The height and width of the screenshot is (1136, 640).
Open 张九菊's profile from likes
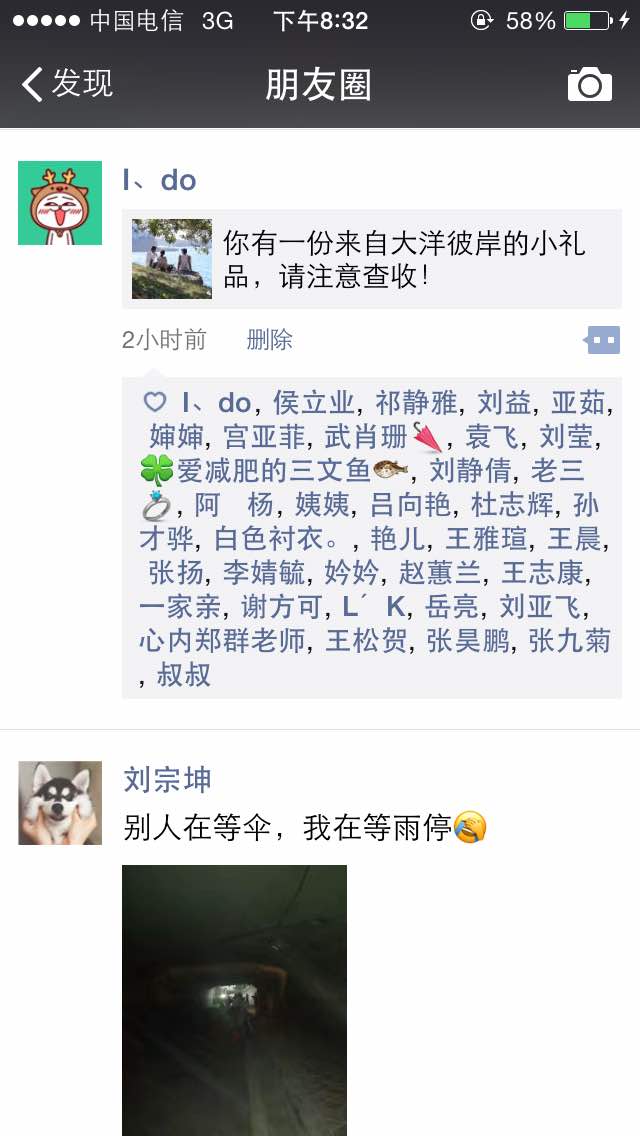569,640
